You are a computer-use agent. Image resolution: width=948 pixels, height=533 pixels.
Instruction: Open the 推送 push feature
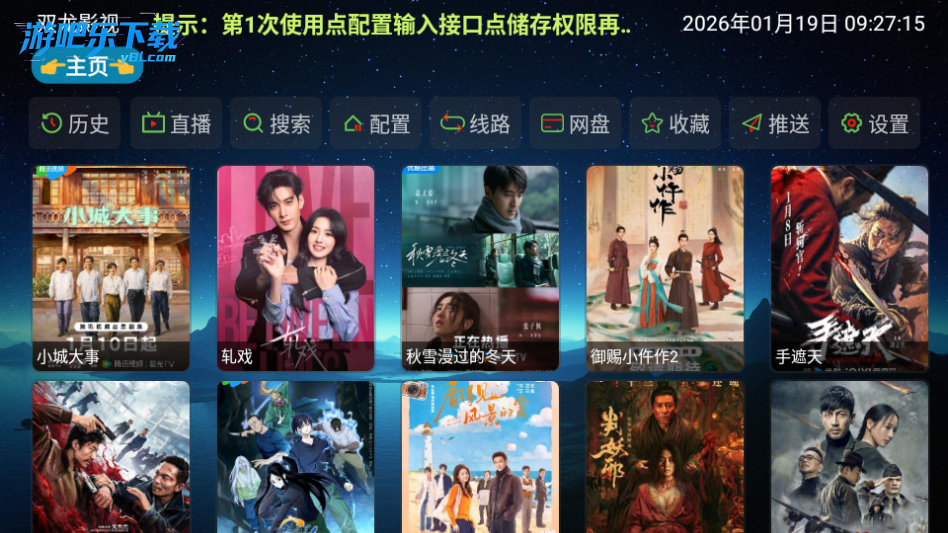[775, 124]
